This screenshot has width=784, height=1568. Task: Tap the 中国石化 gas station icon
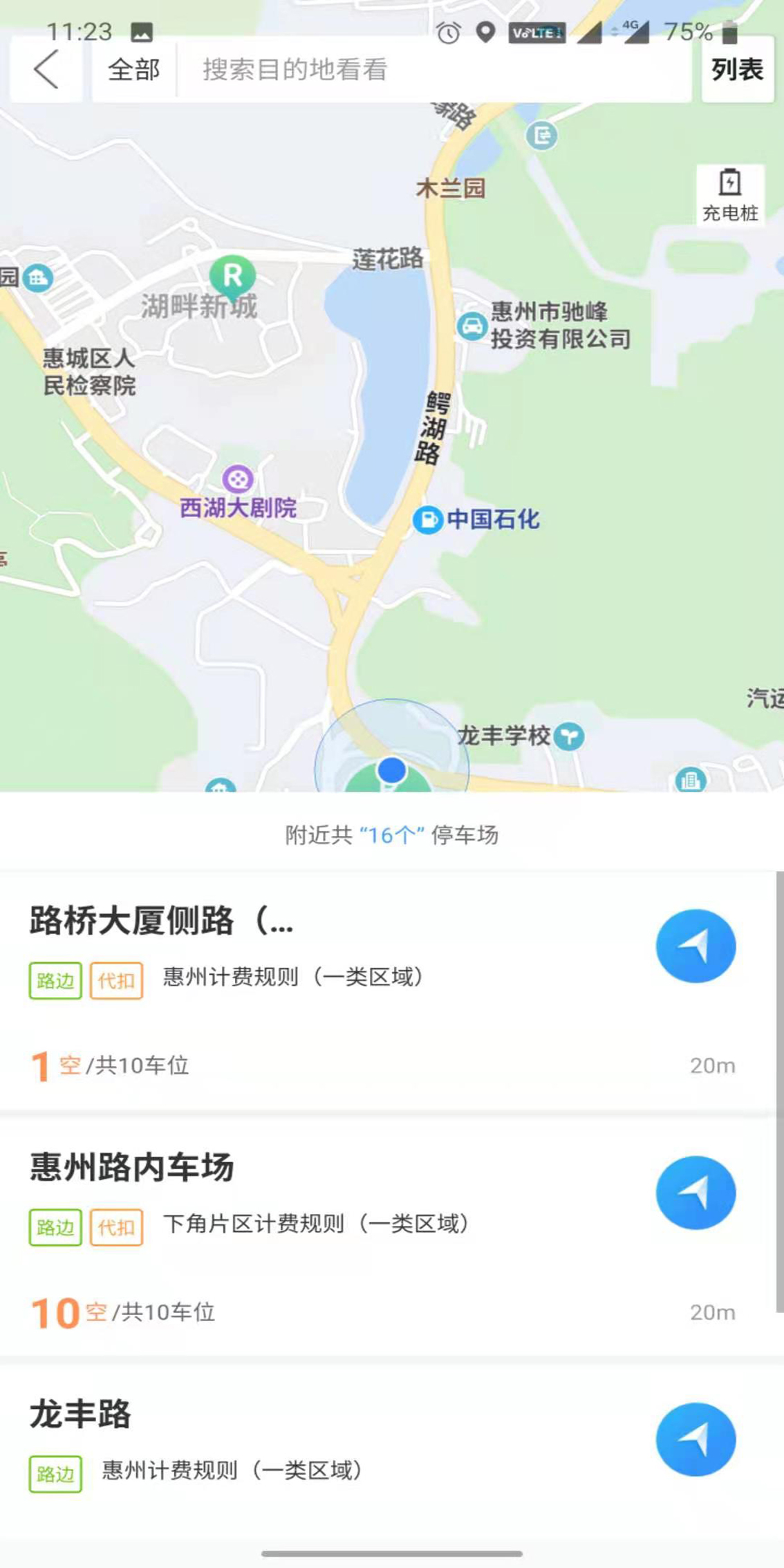click(x=427, y=520)
